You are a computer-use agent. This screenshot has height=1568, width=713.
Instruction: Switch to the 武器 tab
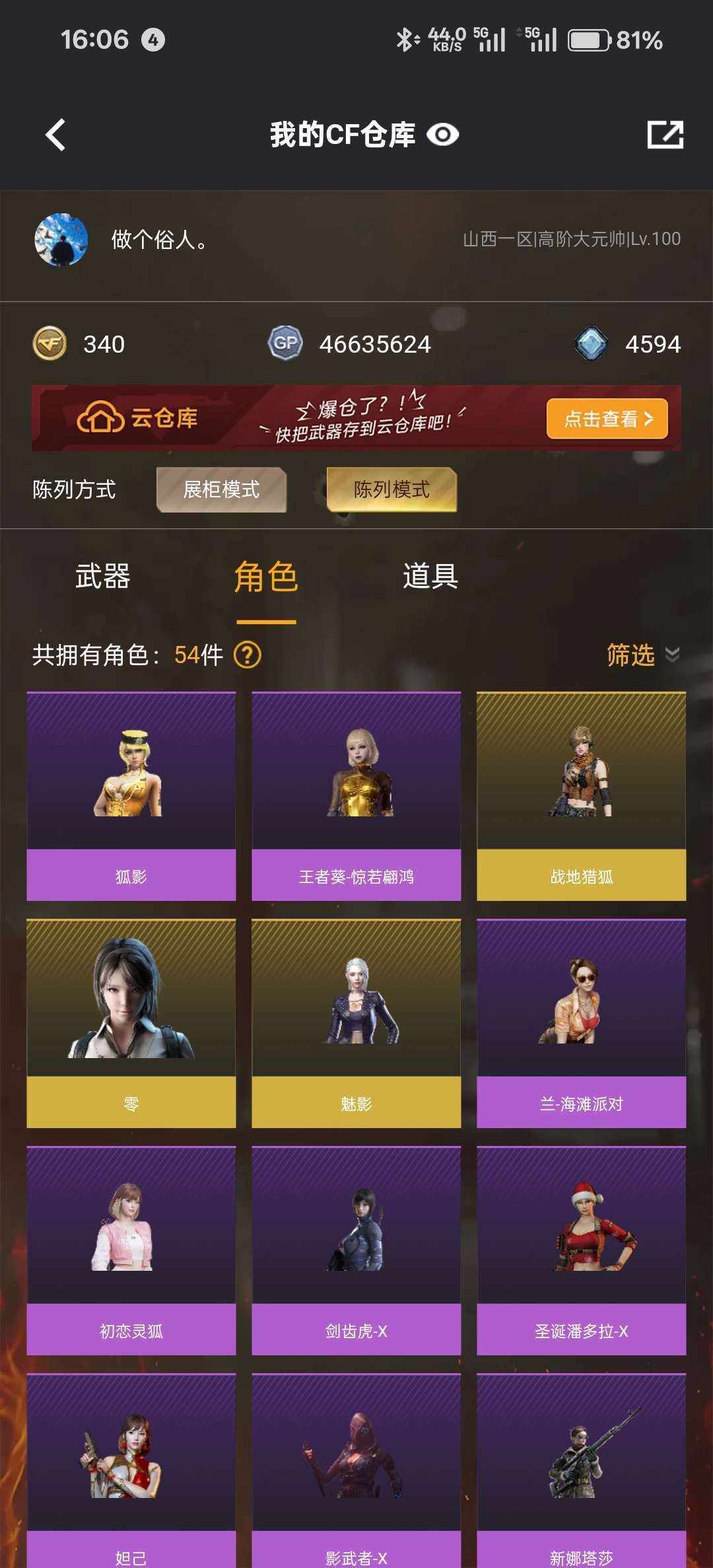tap(102, 577)
